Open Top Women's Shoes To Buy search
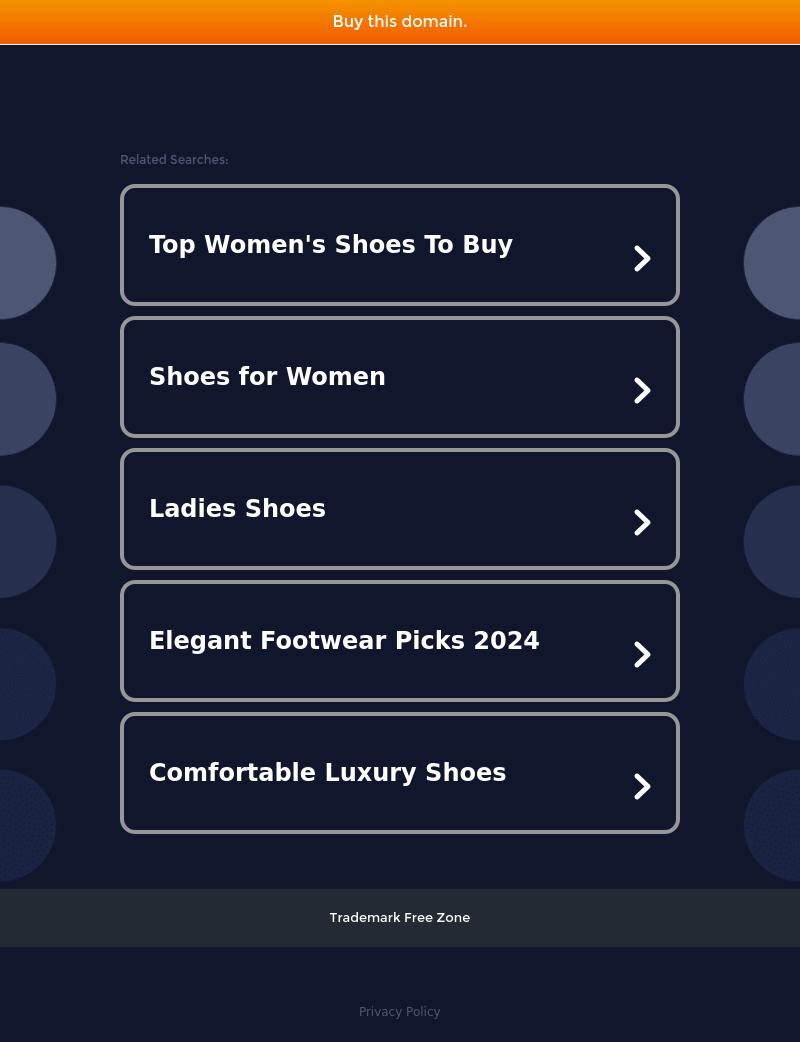800x1042 pixels. point(399,245)
